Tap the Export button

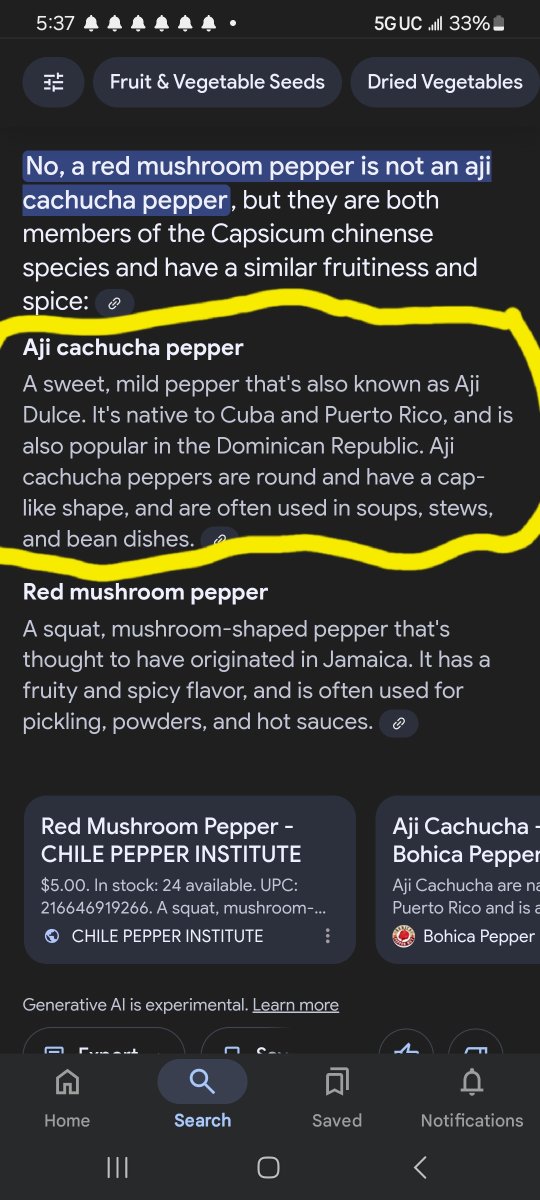pos(104,1041)
